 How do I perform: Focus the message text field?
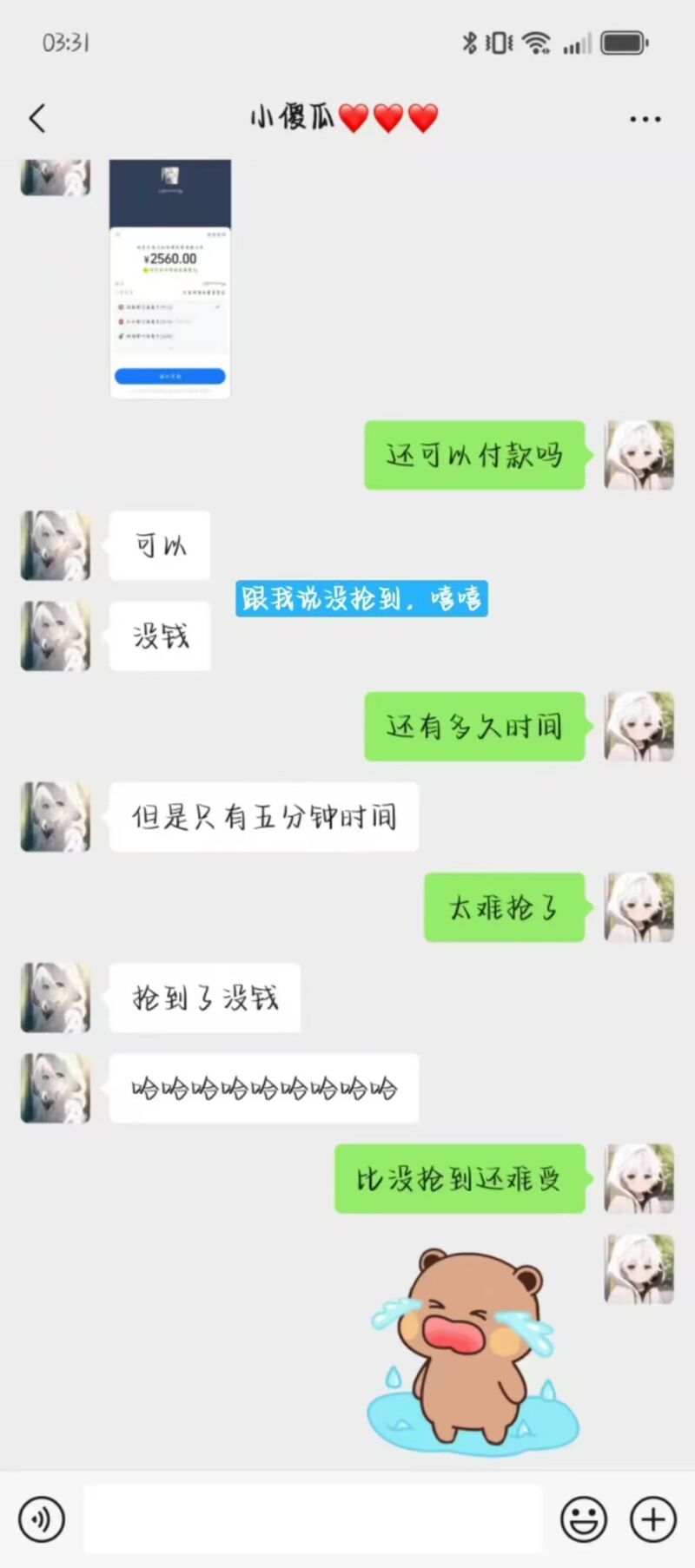[x=313, y=1519]
